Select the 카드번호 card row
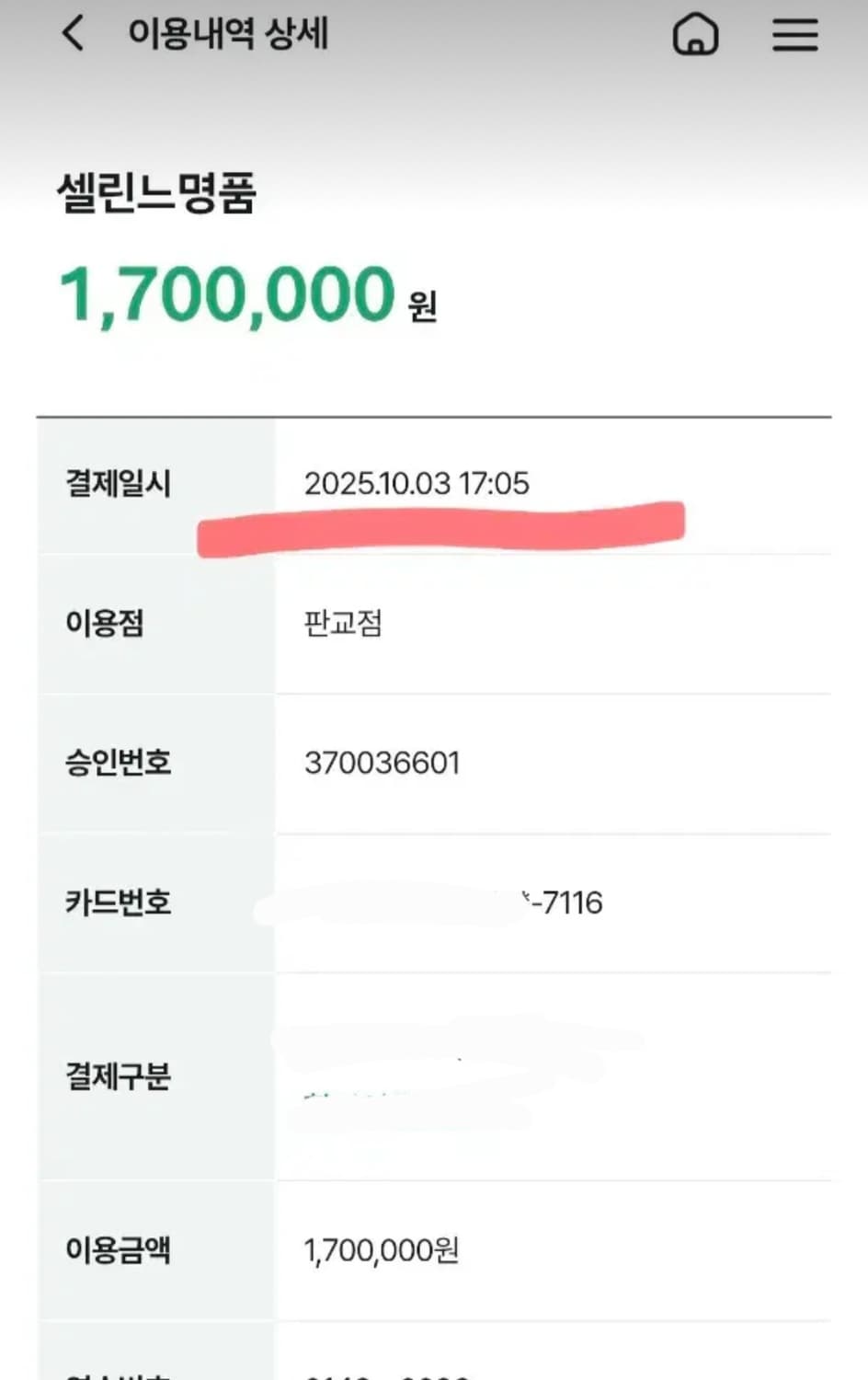Image resolution: width=868 pixels, height=1380 pixels. [117, 903]
